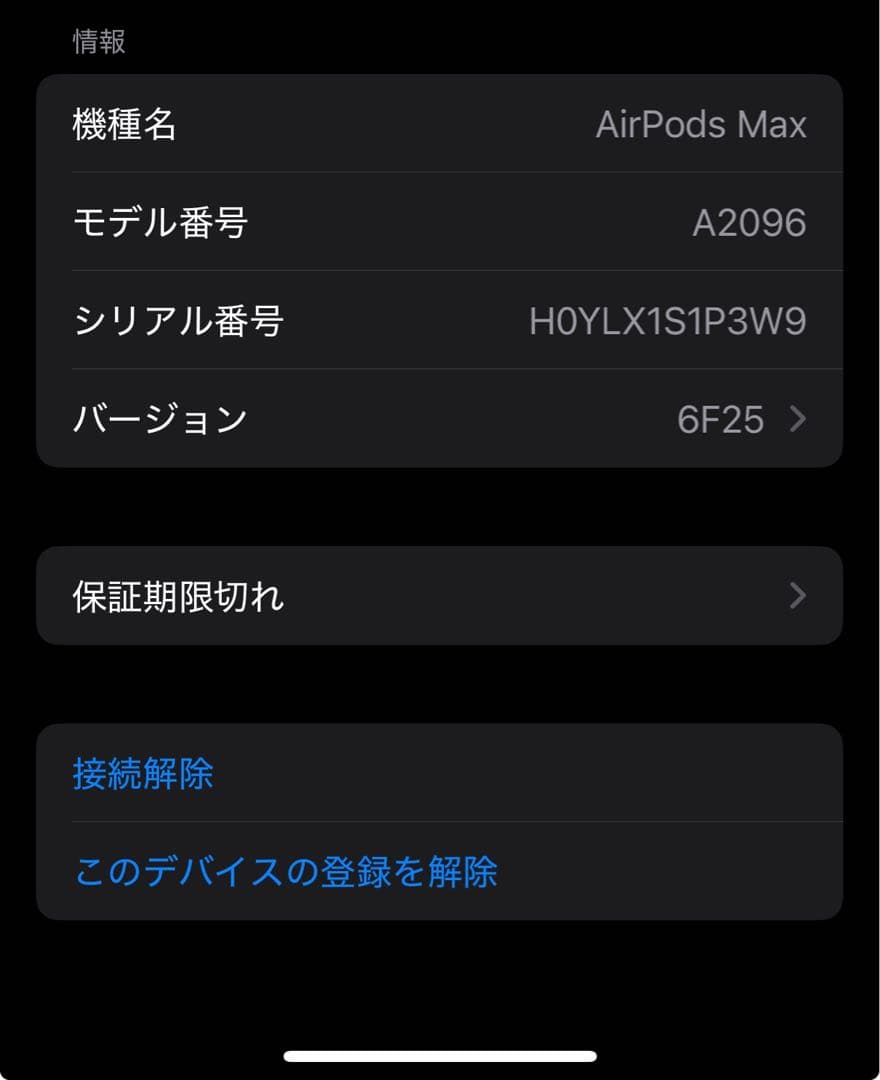
Task: Tap the serial number H0YLX1S1P3W9 value
Action: (x=668, y=321)
